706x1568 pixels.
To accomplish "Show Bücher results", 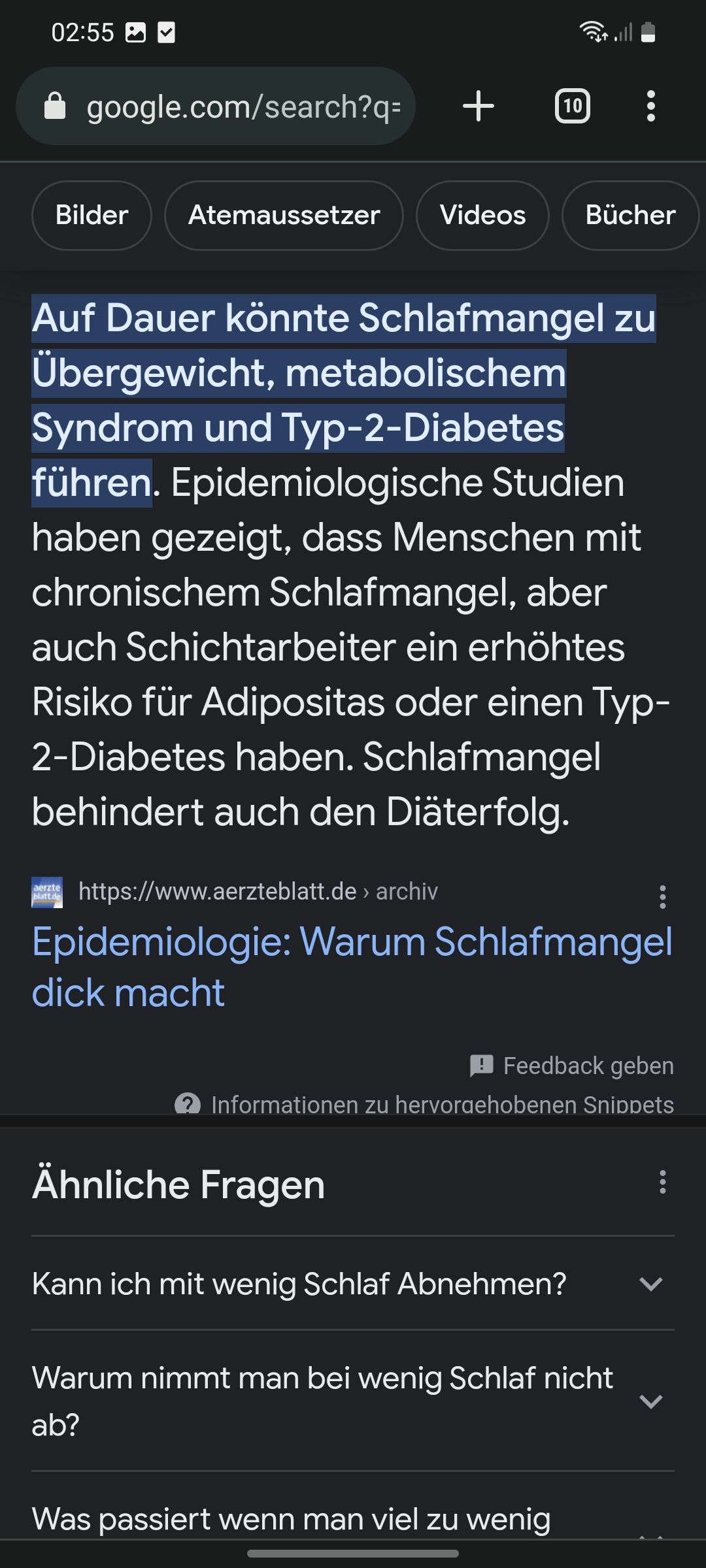I will (630, 215).
